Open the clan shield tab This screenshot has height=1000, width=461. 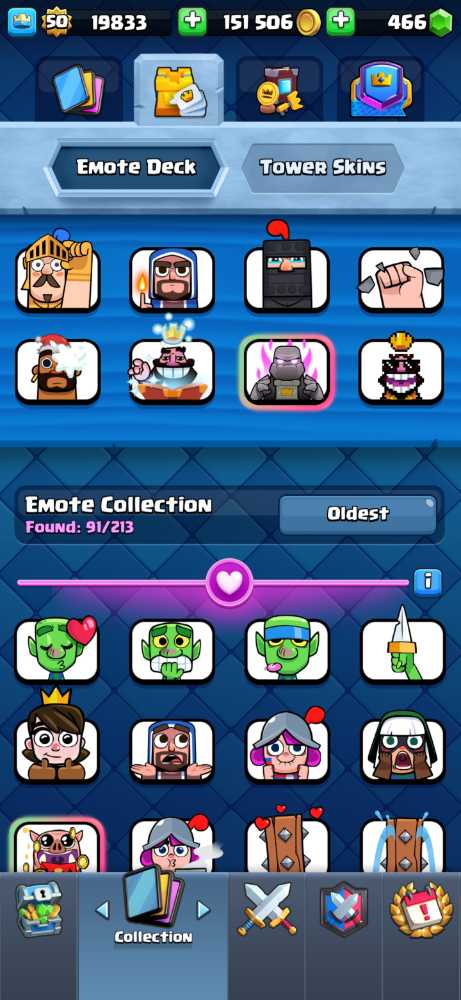[344, 908]
